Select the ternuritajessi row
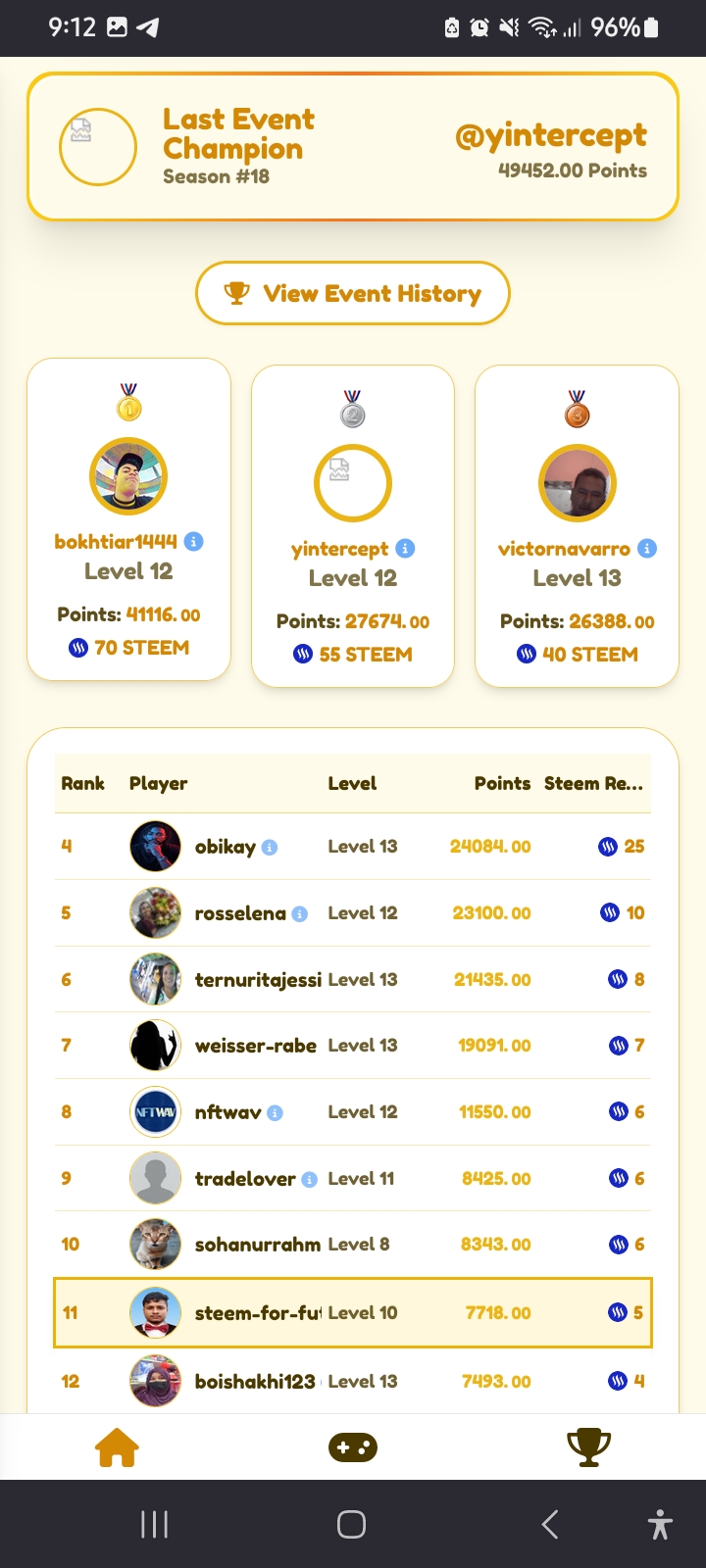Screen dimensions: 706x1568 pyautogui.click(x=353, y=979)
